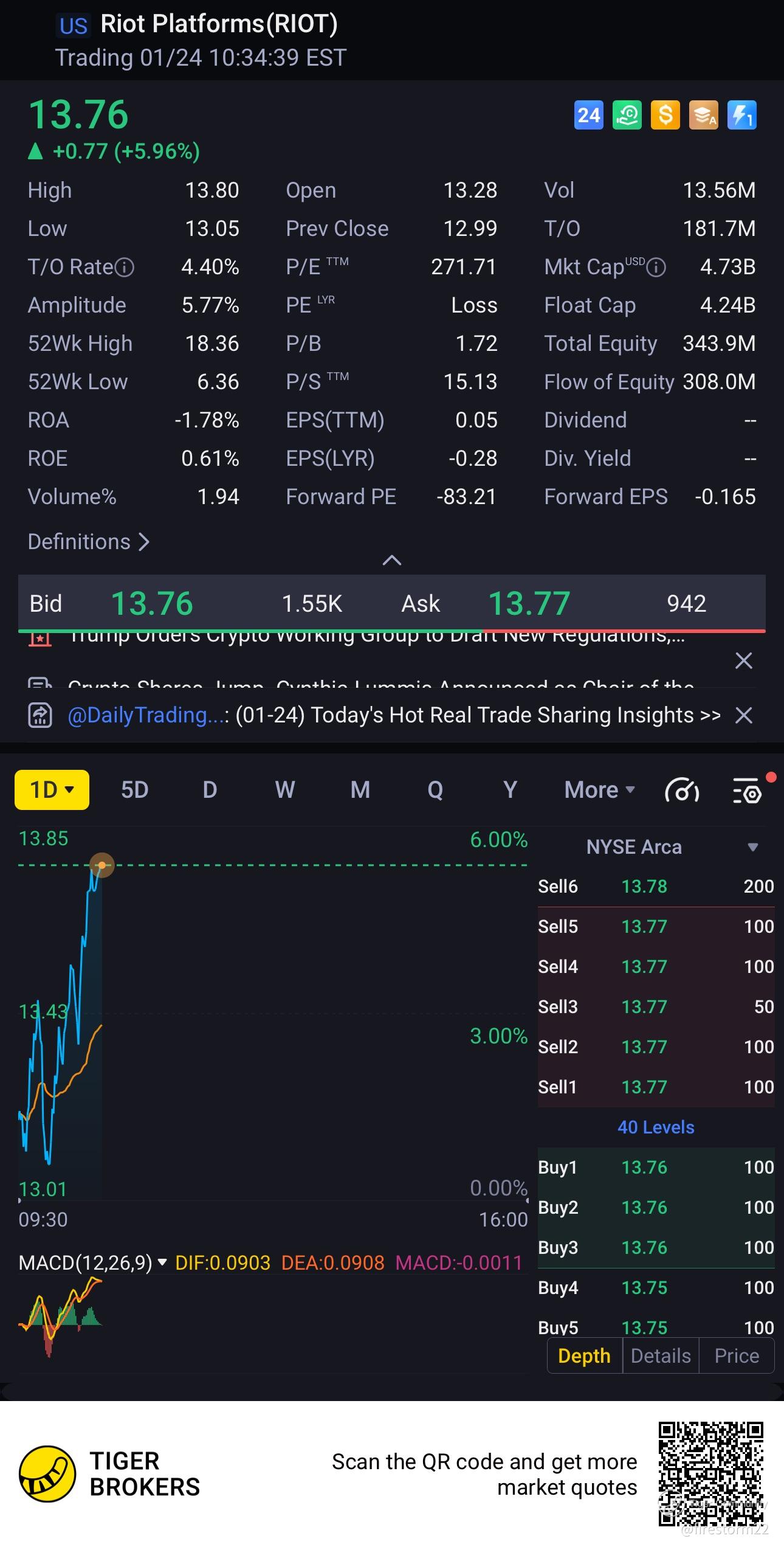Switch to the Price tab
This screenshot has height=1547, width=784.
(x=737, y=1355)
